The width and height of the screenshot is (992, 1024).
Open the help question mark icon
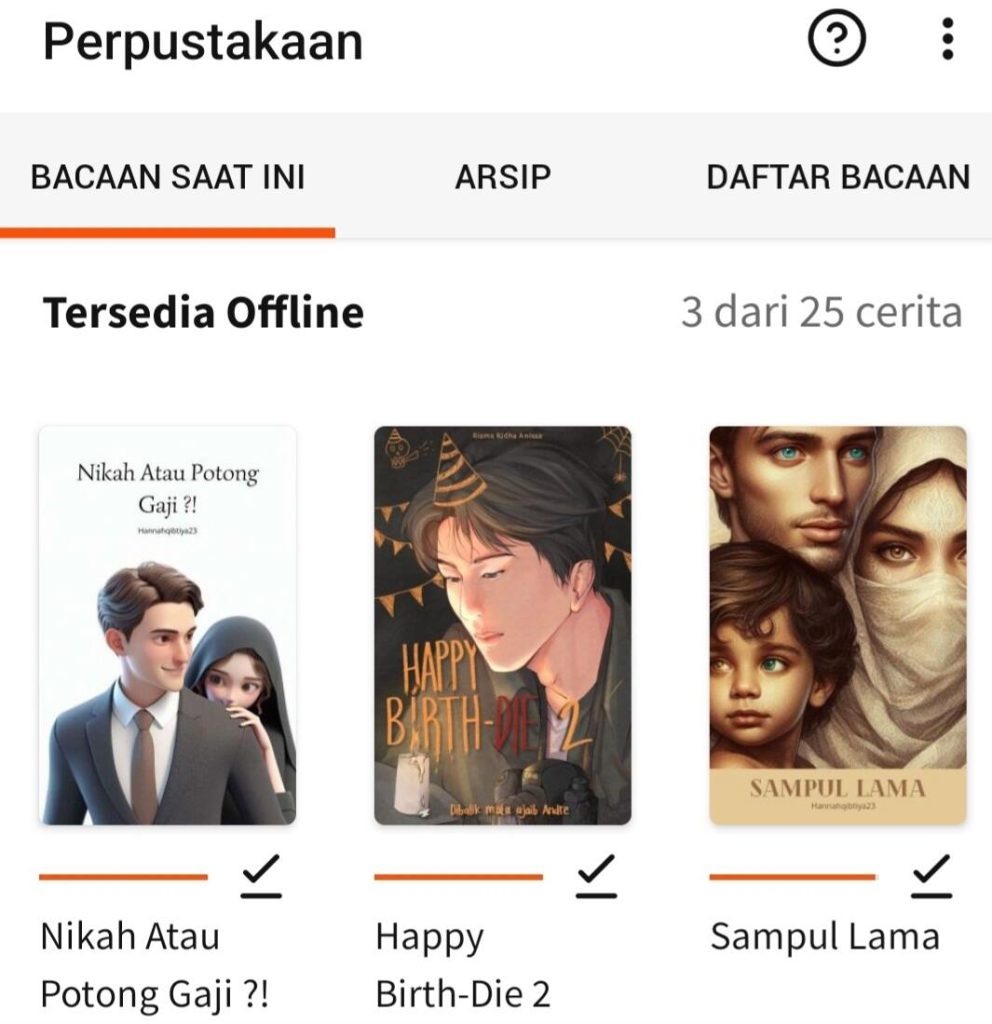[x=836, y=41]
